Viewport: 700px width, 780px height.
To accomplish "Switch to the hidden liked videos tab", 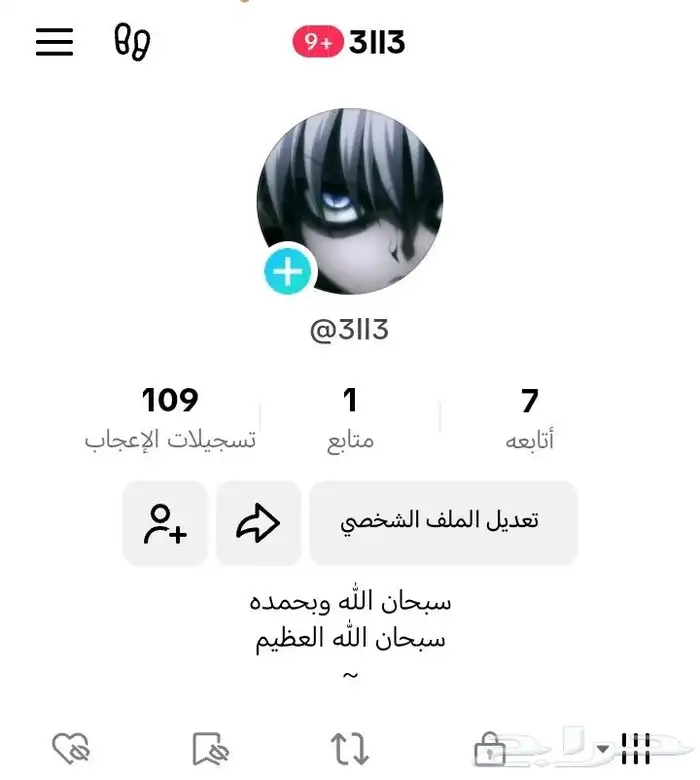I will (71, 747).
